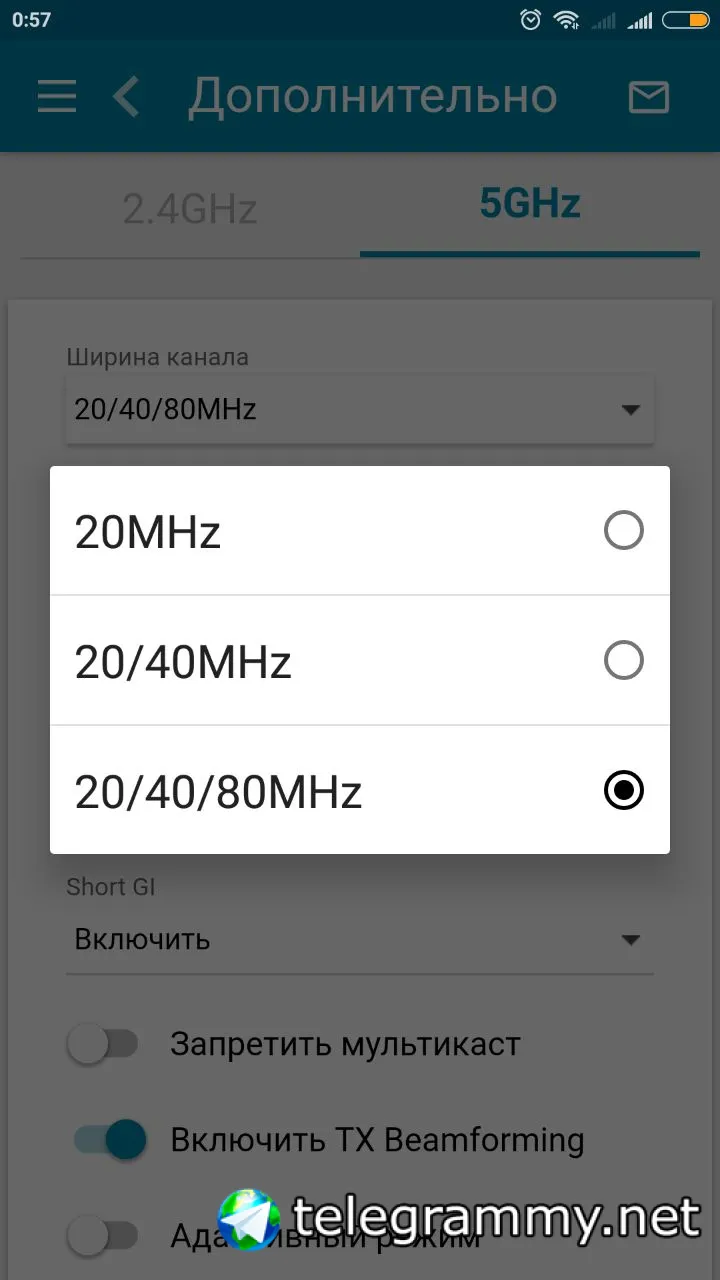Choose the 20/40MHz option

coord(360,661)
